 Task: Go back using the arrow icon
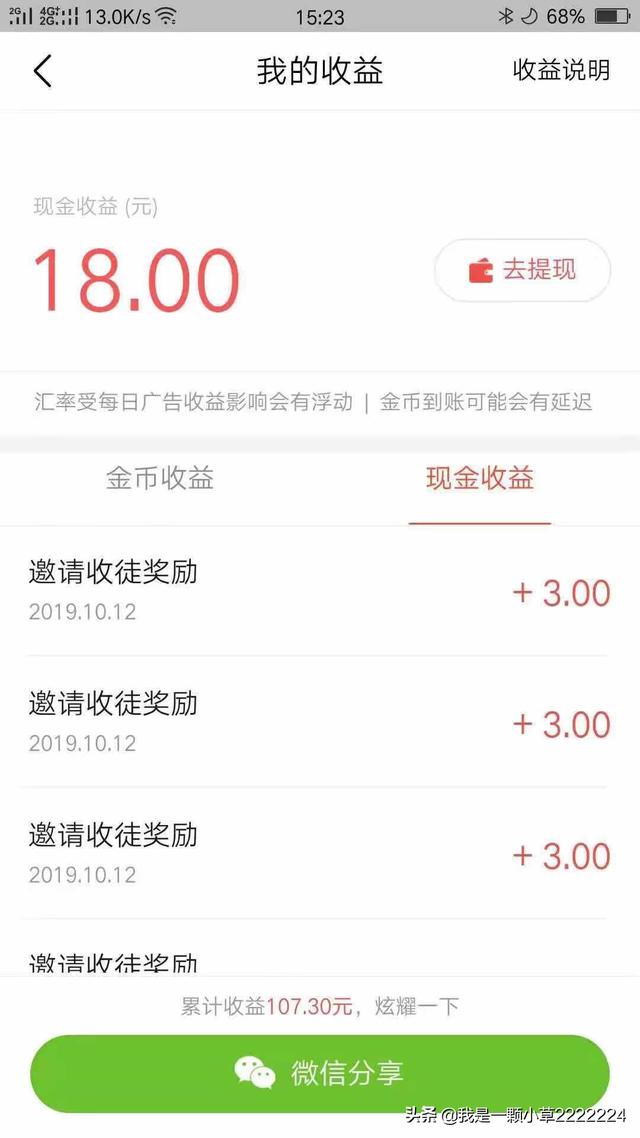point(43,70)
